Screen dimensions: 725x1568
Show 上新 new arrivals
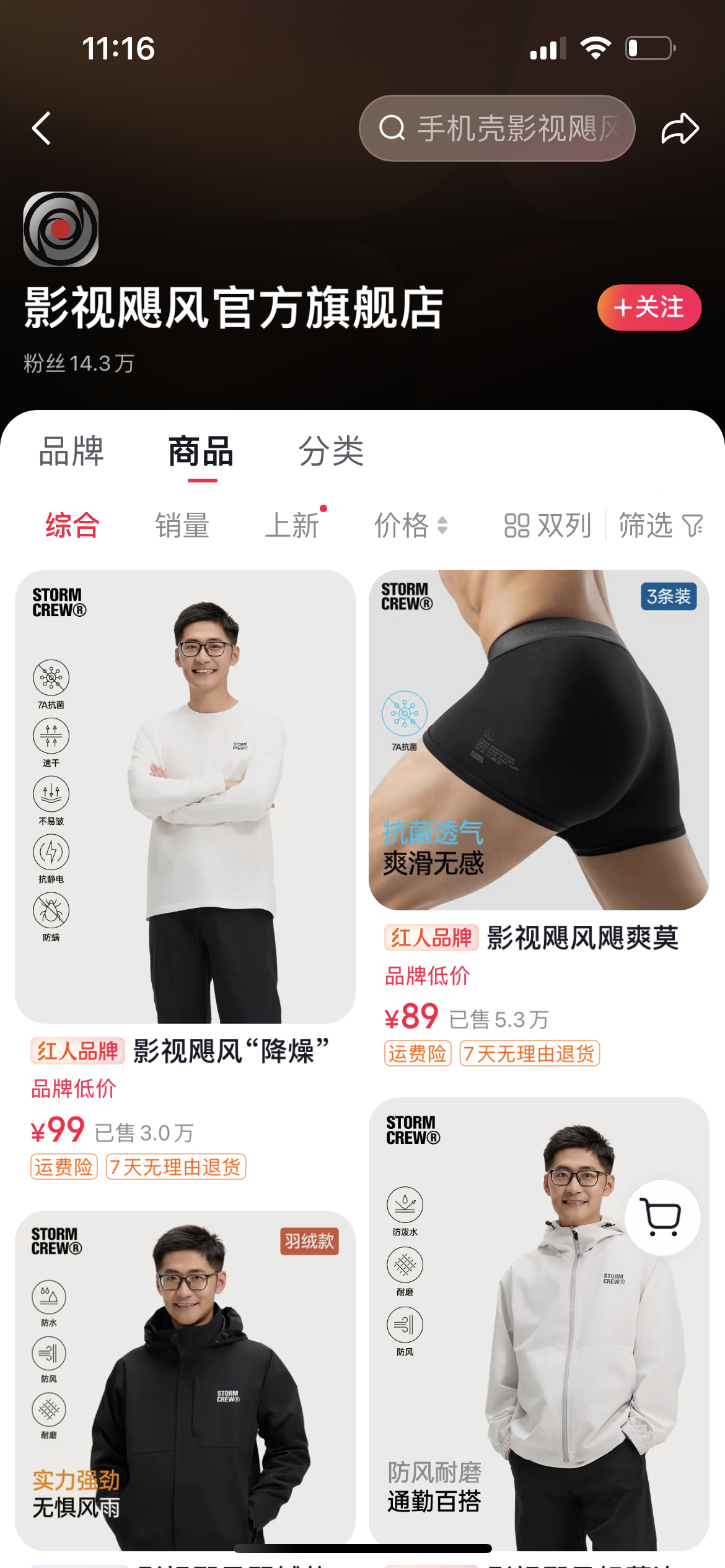[292, 526]
